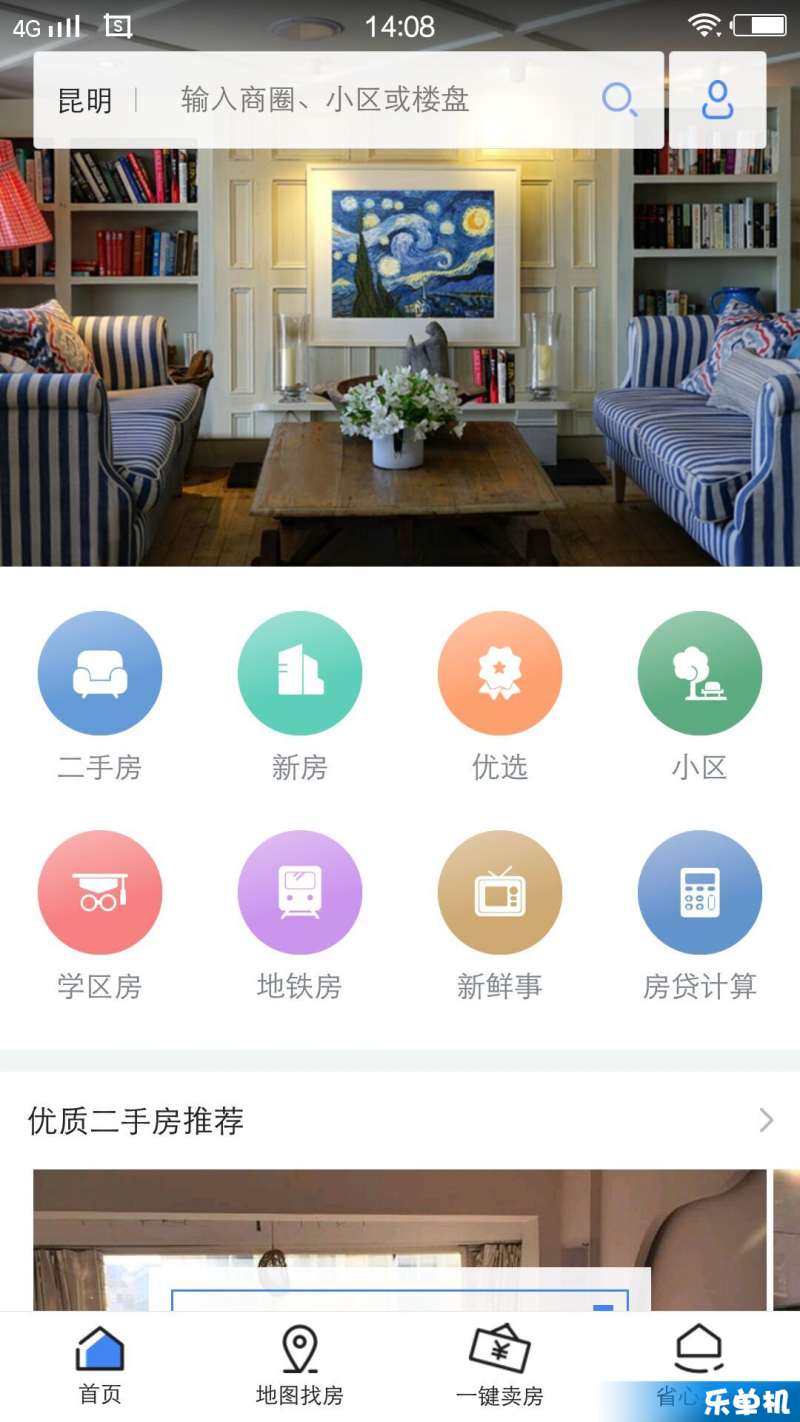The width and height of the screenshot is (800, 1422).
Task: Tap the magnifier search icon
Action: point(619,100)
